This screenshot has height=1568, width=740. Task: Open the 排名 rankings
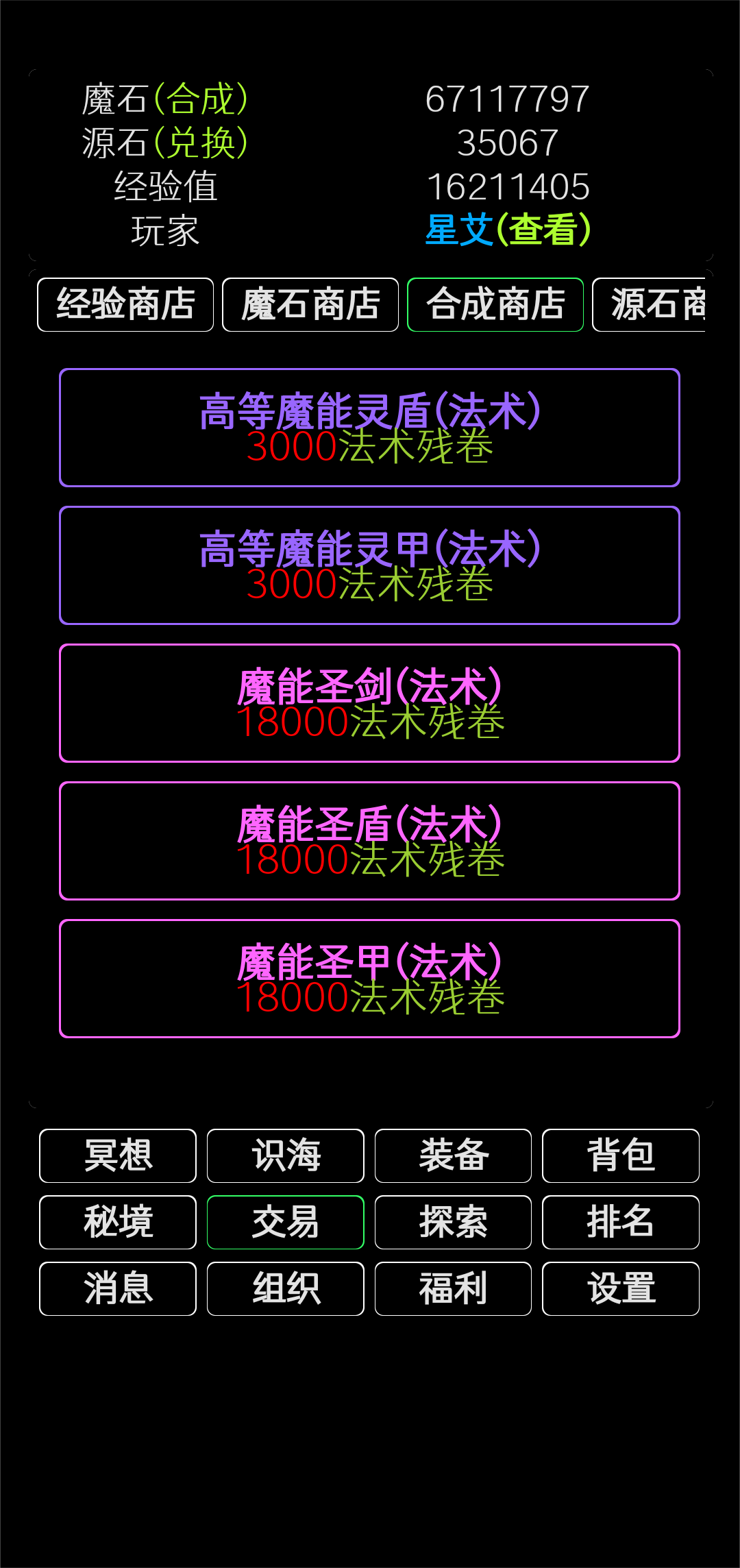[621, 1223]
